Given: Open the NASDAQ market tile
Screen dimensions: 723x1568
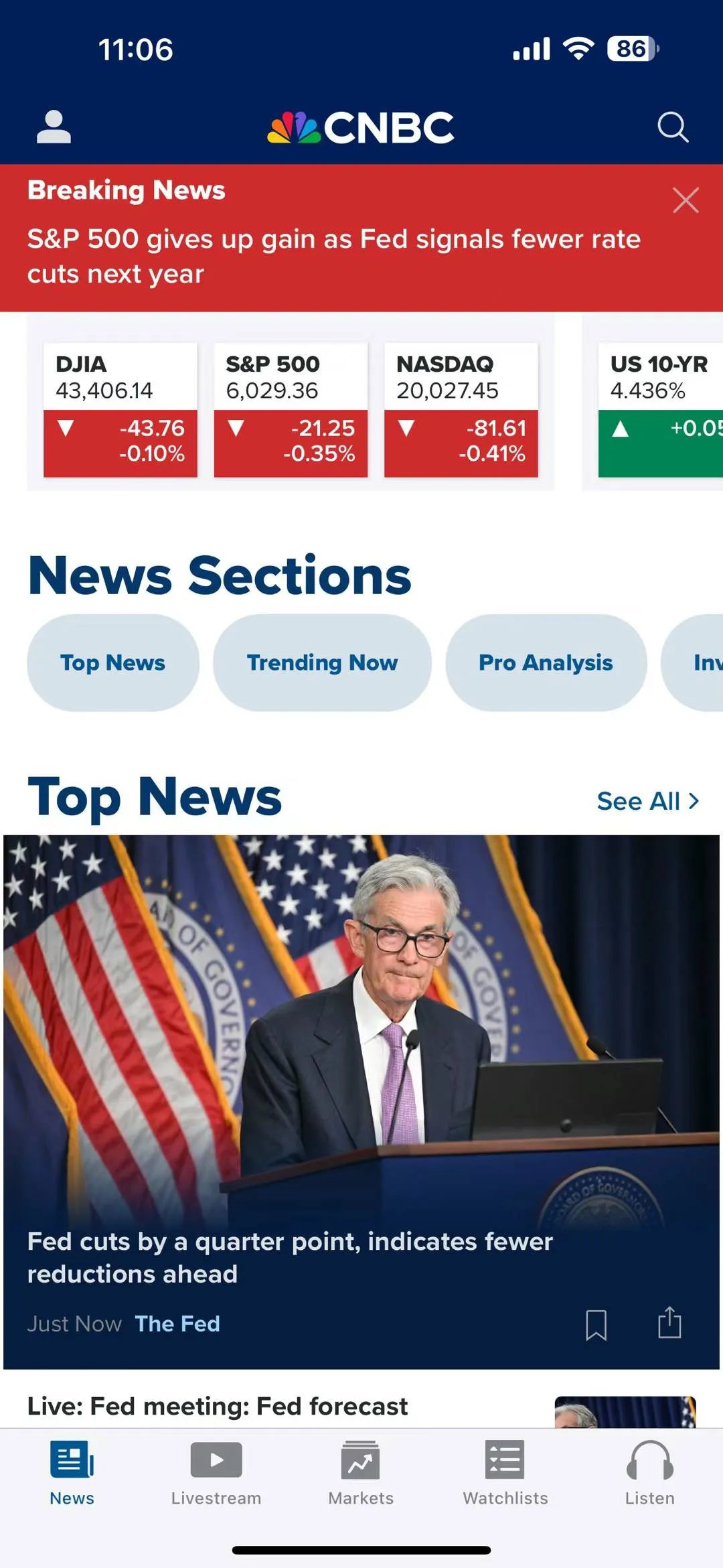Looking at the screenshot, I should click(x=461, y=409).
